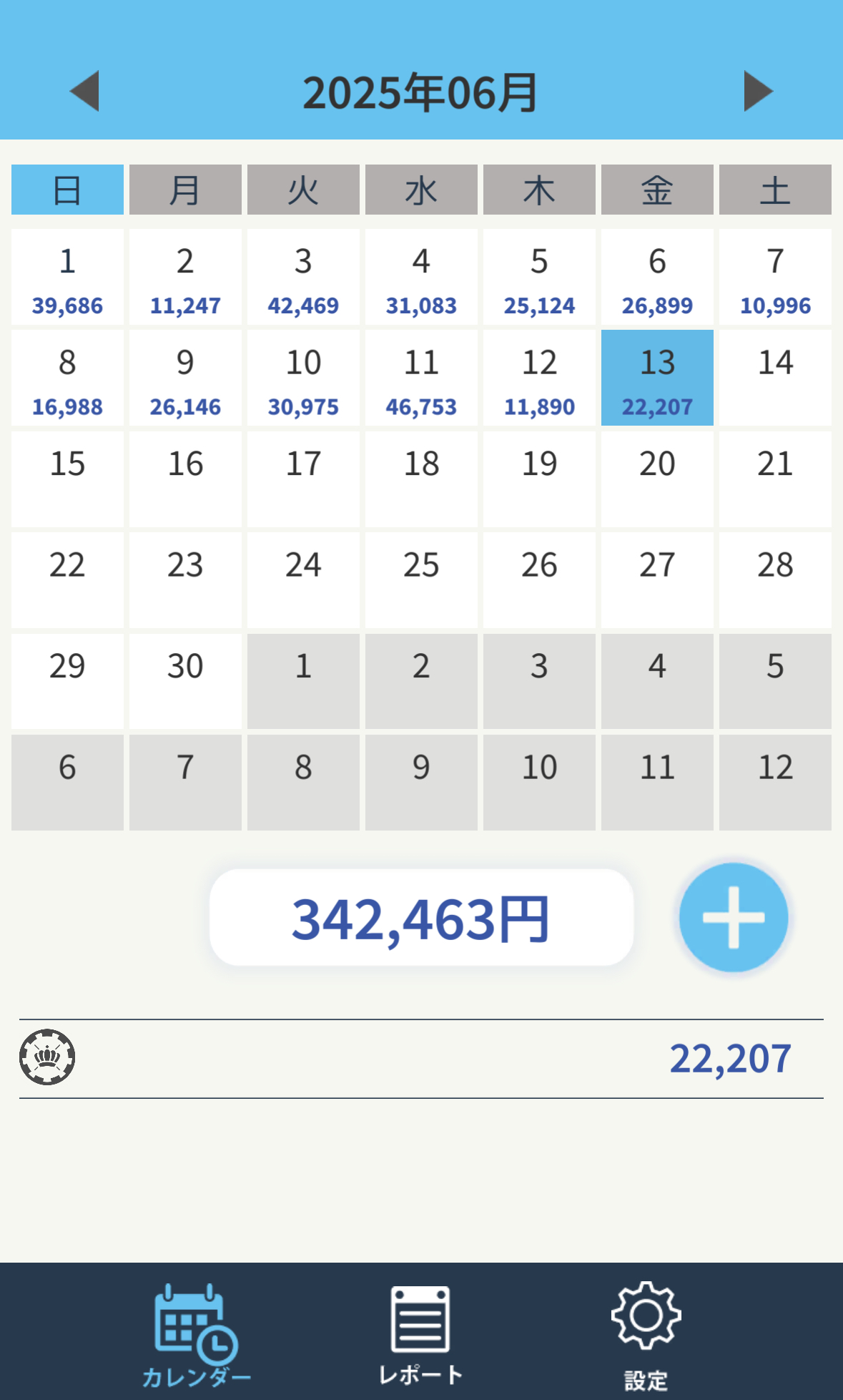Select June 20 on the calendar
The height and width of the screenshot is (1400, 843).
coord(657,479)
